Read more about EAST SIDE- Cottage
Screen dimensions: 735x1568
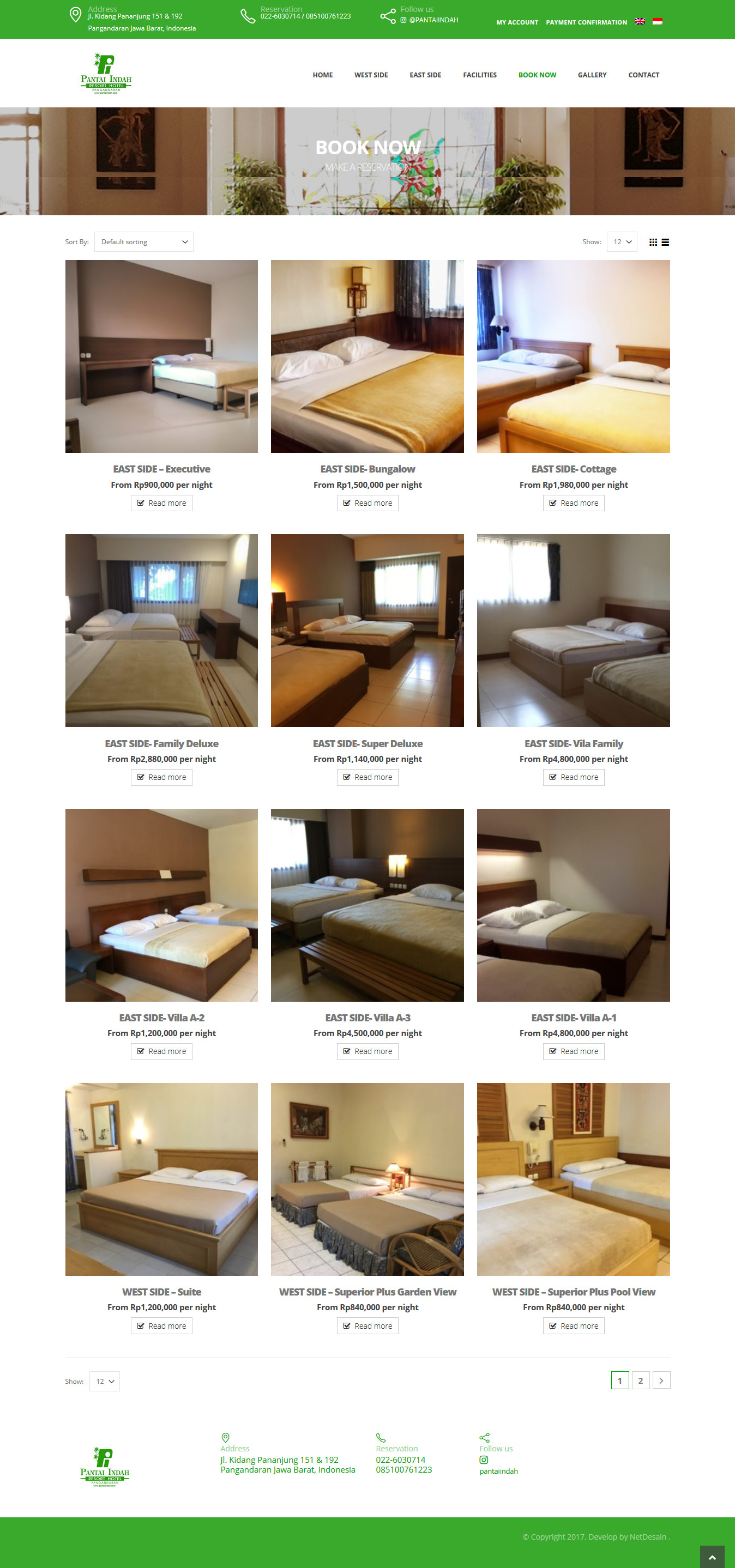click(574, 503)
